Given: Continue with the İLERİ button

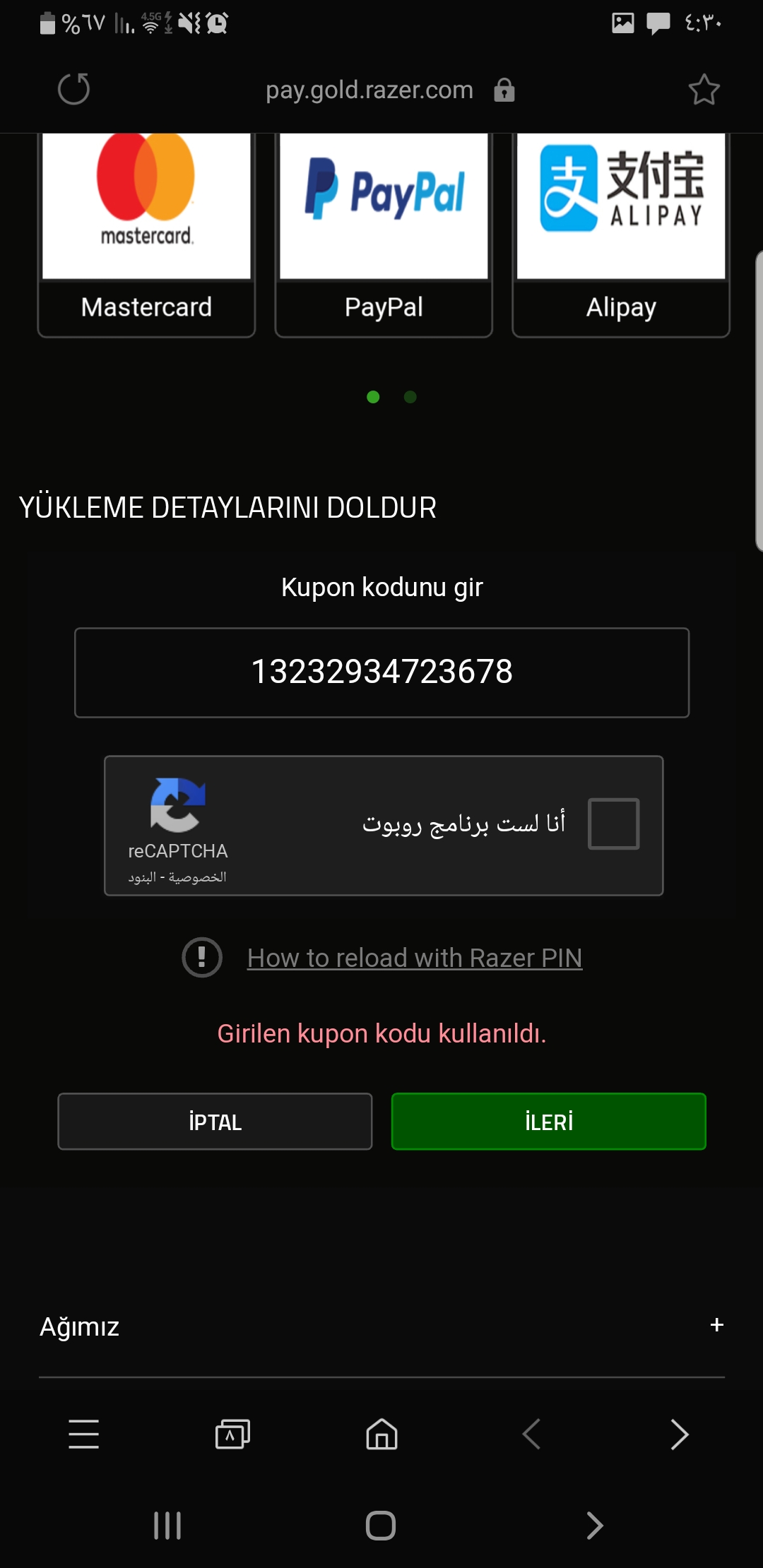Looking at the screenshot, I should 549,1122.
